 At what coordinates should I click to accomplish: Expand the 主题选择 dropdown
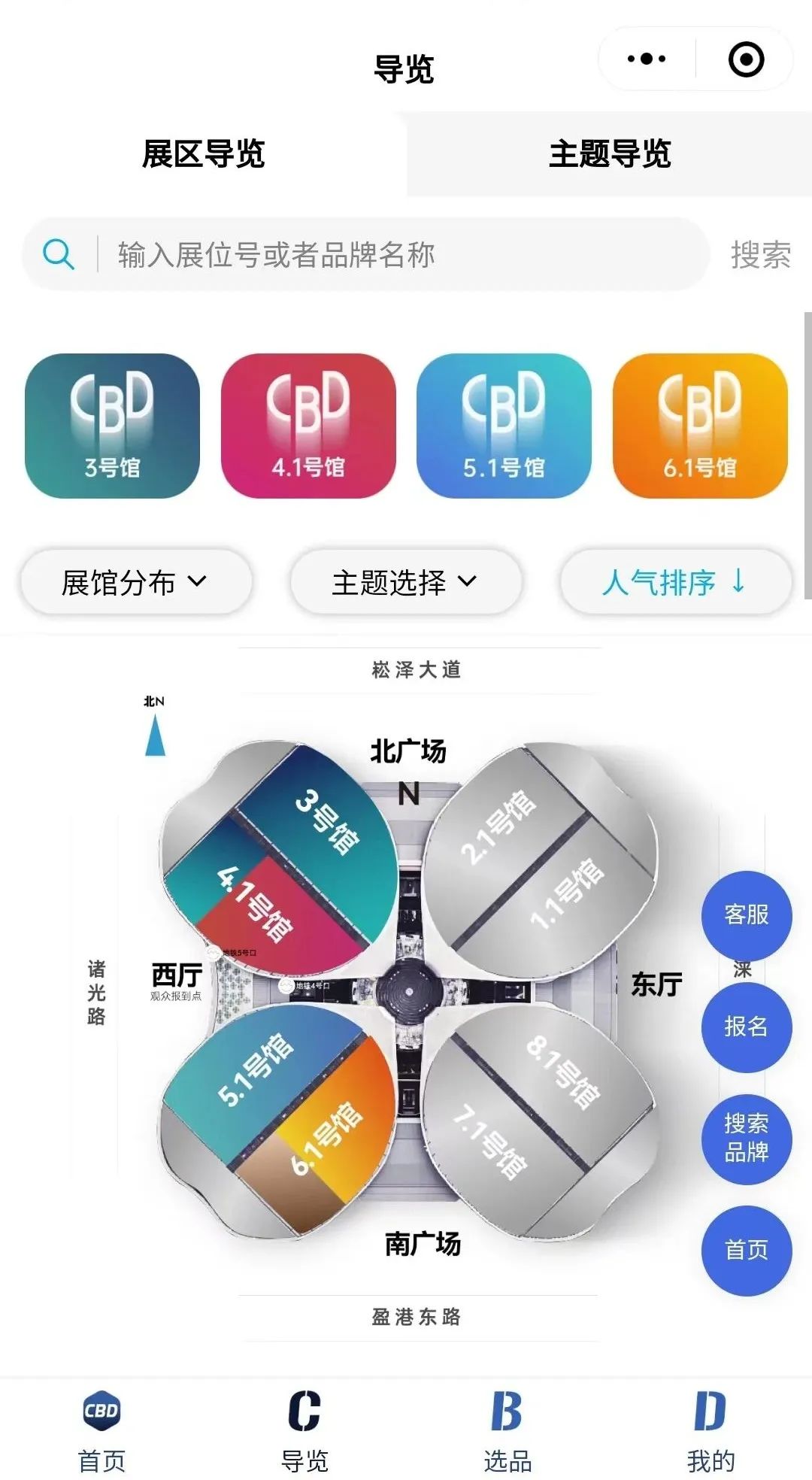[x=405, y=582]
